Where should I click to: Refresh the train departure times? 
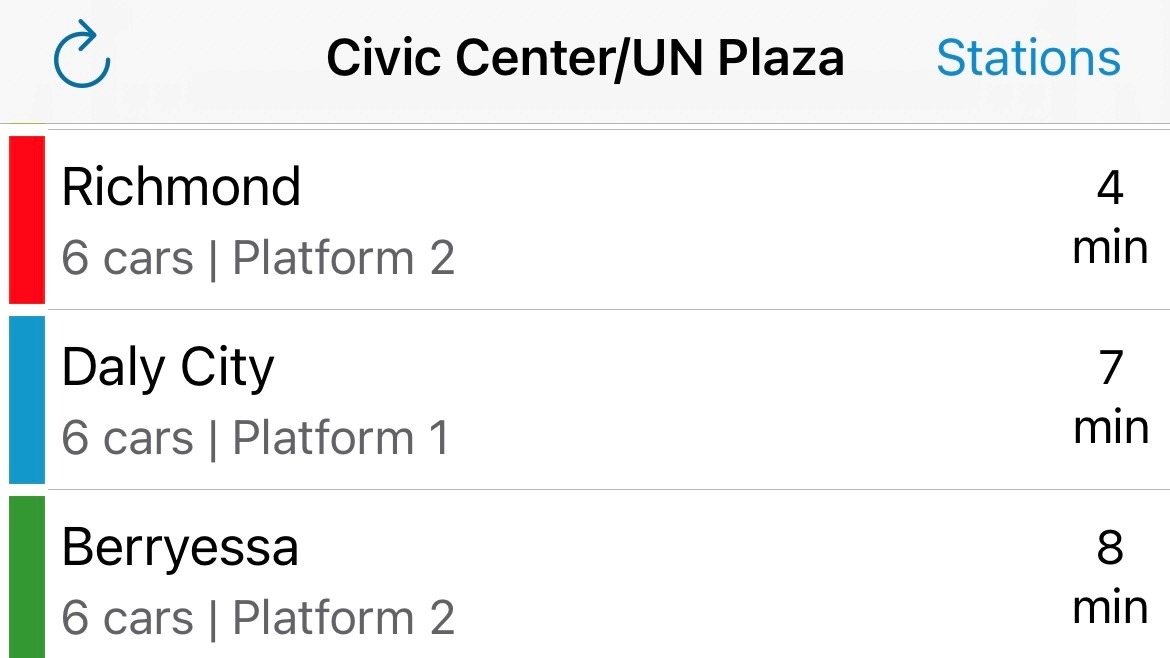pos(82,57)
